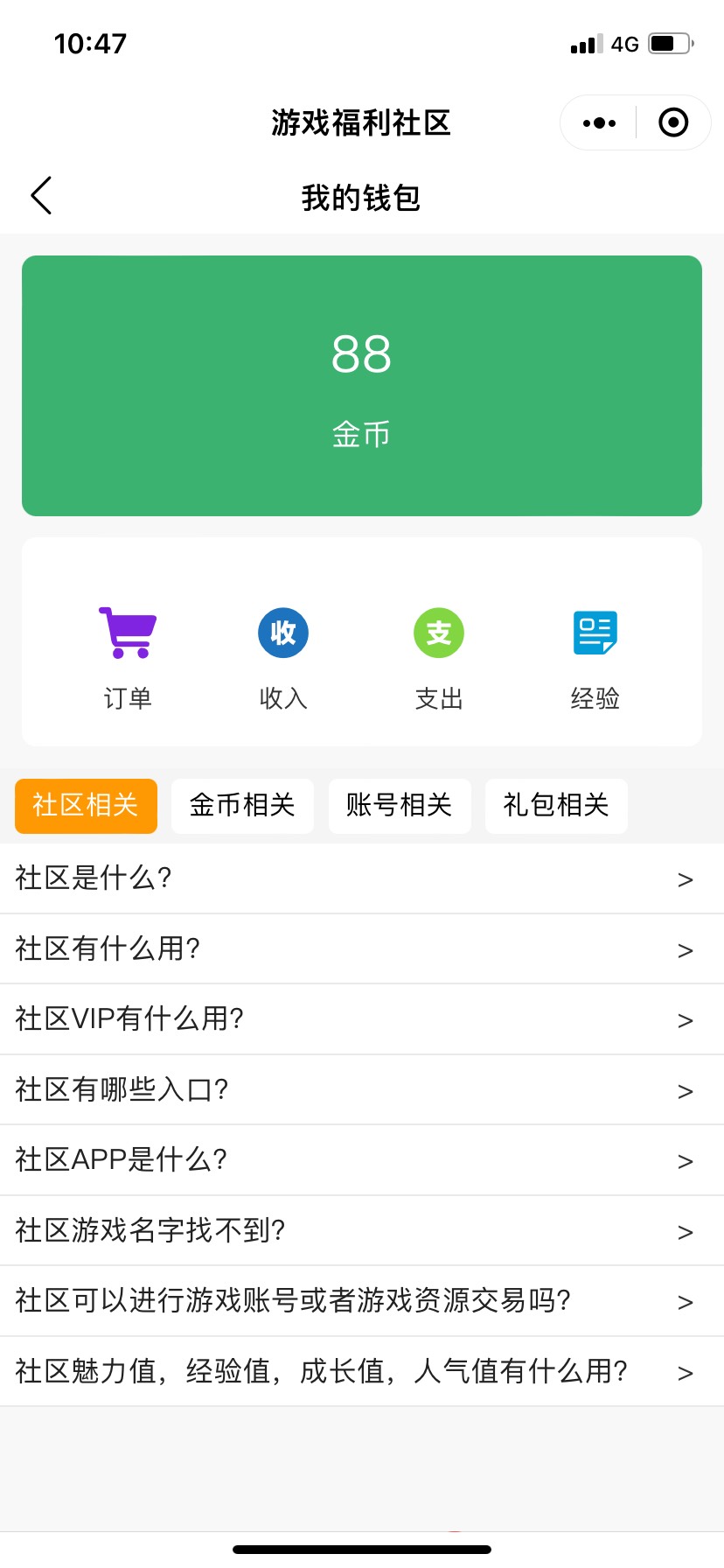Open the question 社区APP是什么?
The image size is (724, 1568).
[x=362, y=1160]
